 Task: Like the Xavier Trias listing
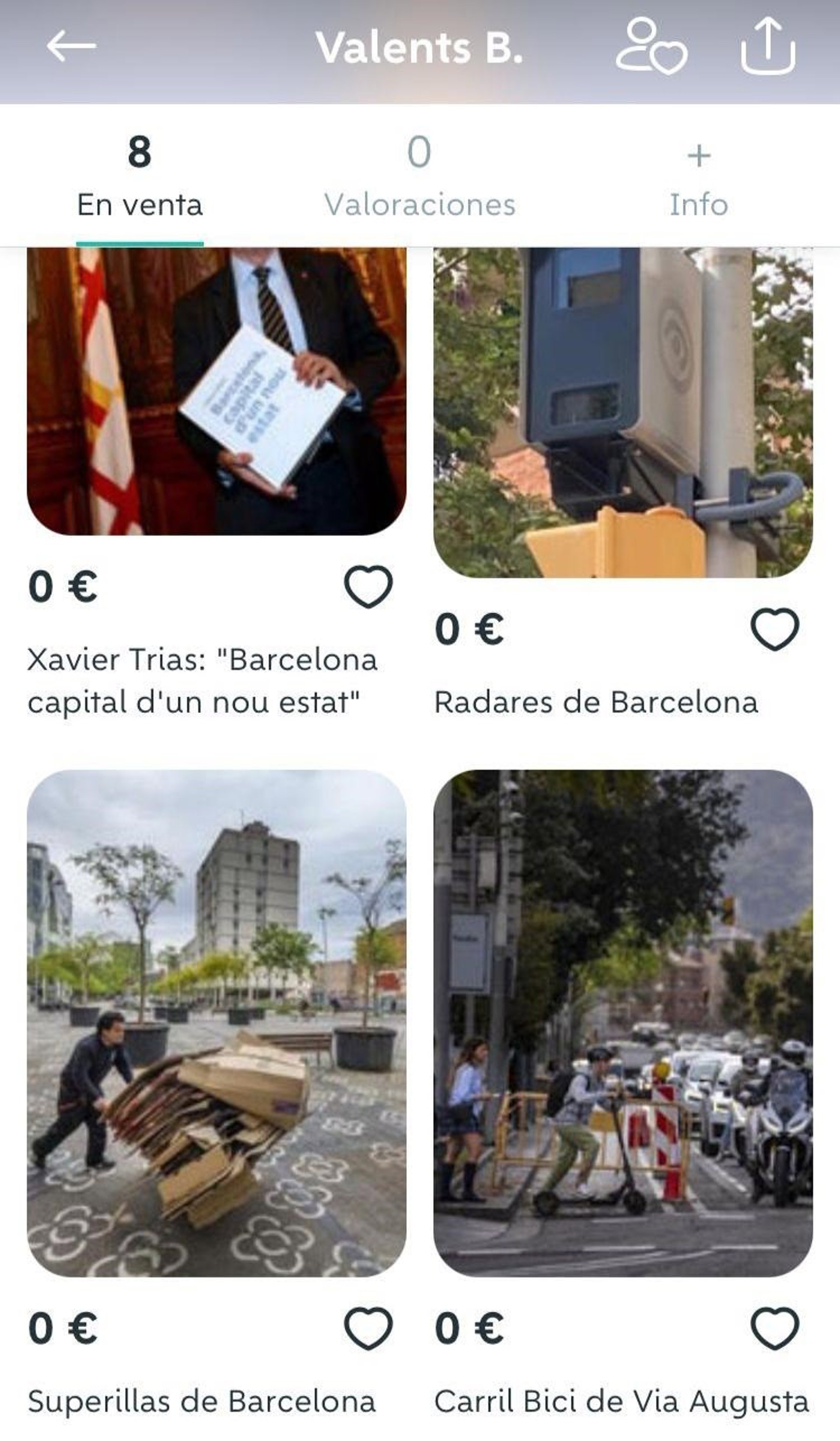pyautogui.click(x=368, y=587)
